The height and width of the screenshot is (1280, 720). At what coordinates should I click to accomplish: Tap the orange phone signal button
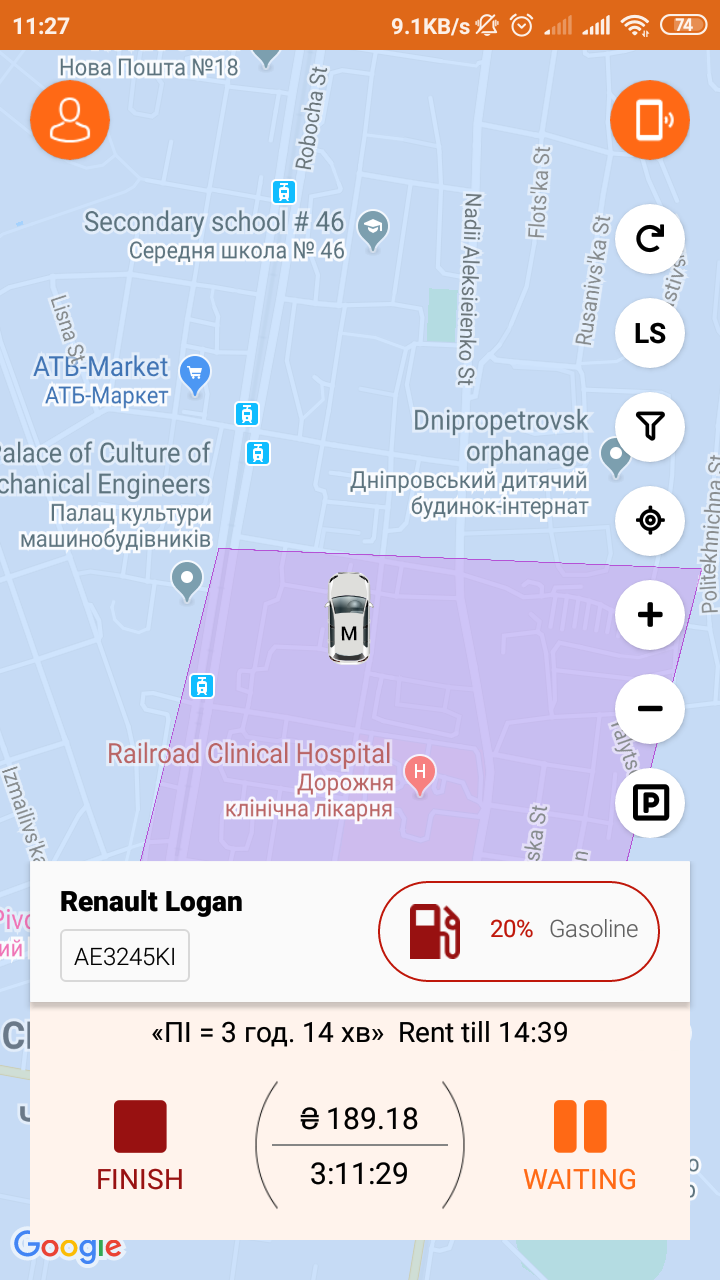tap(650, 120)
